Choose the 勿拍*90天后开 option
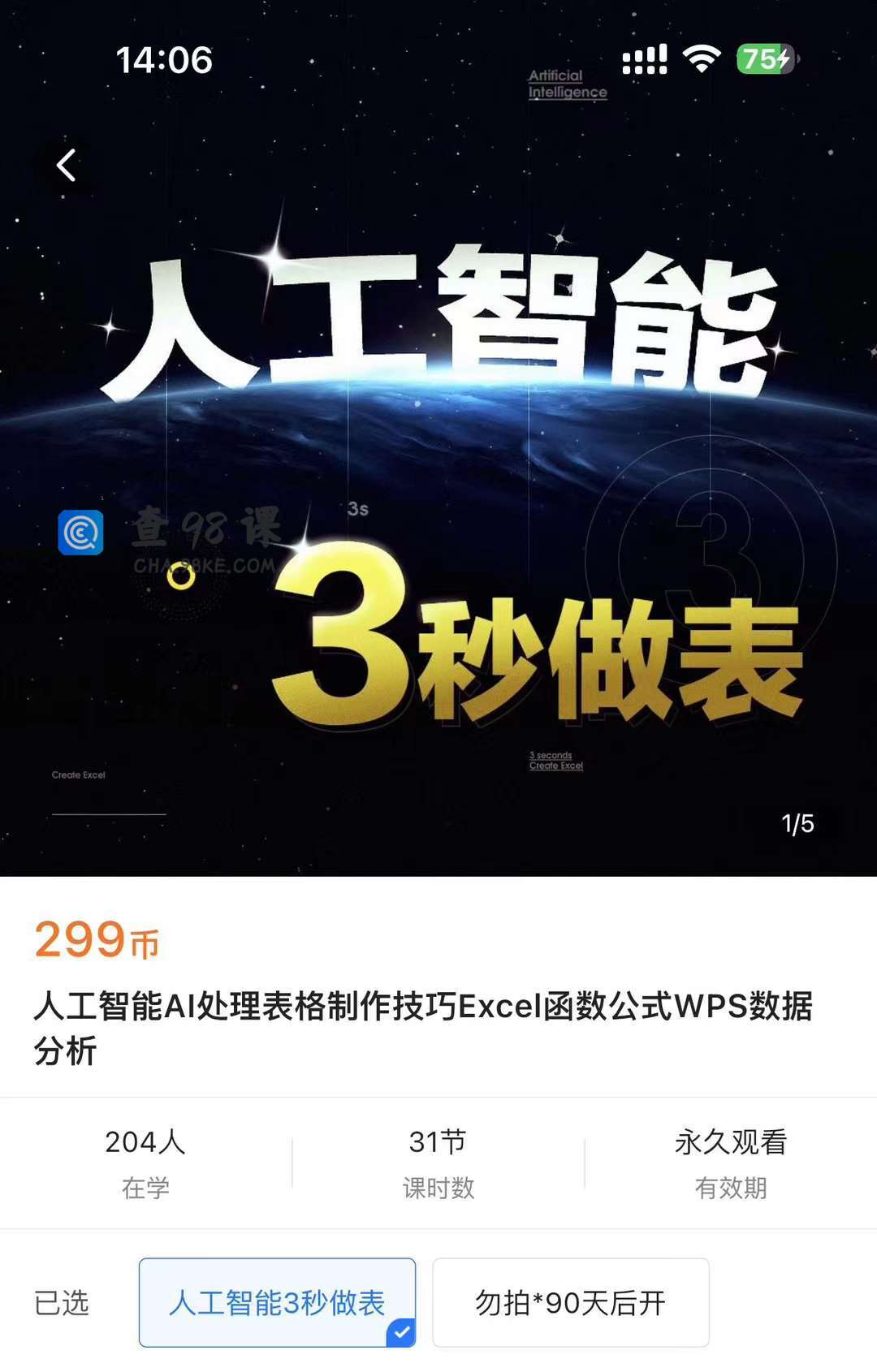Screen dimensions: 877x1372 coord(570,1302)
